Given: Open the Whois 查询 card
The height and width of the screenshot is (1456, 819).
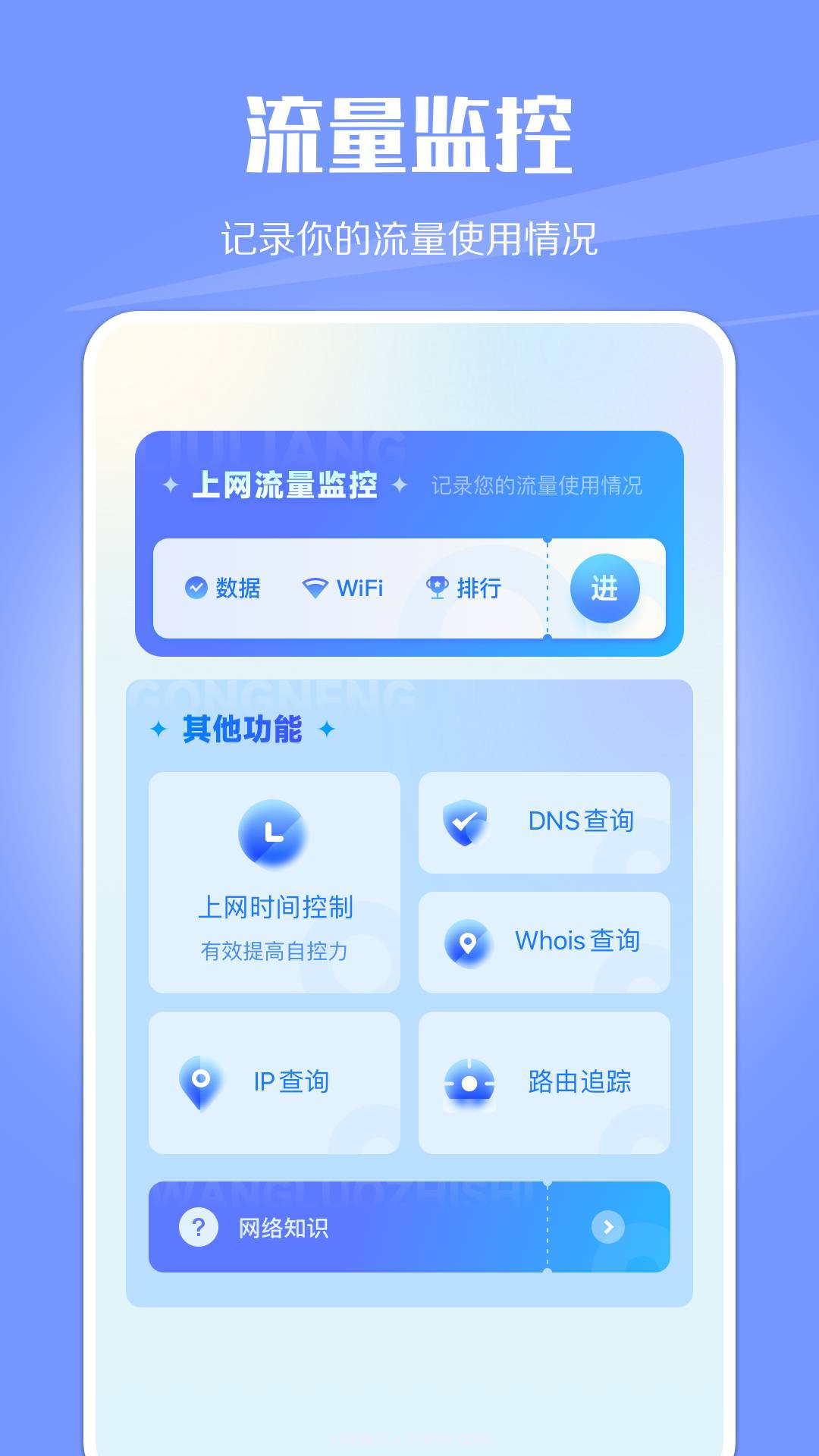Looking at the screenshot, I should [x=544, y=940].
